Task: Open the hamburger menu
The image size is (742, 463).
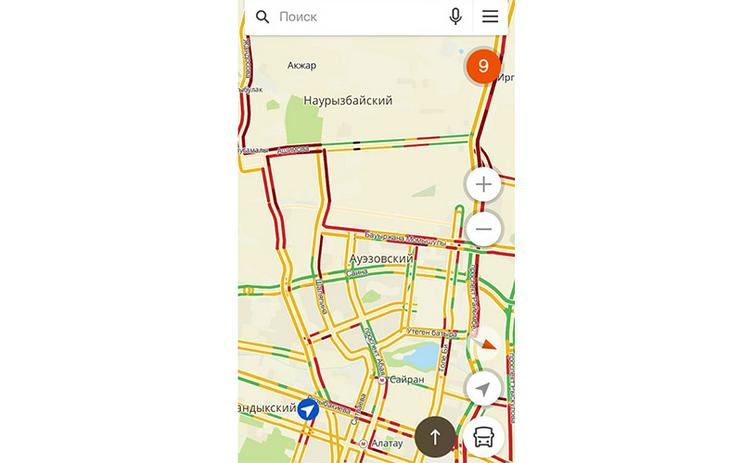Action: (490, 17)
